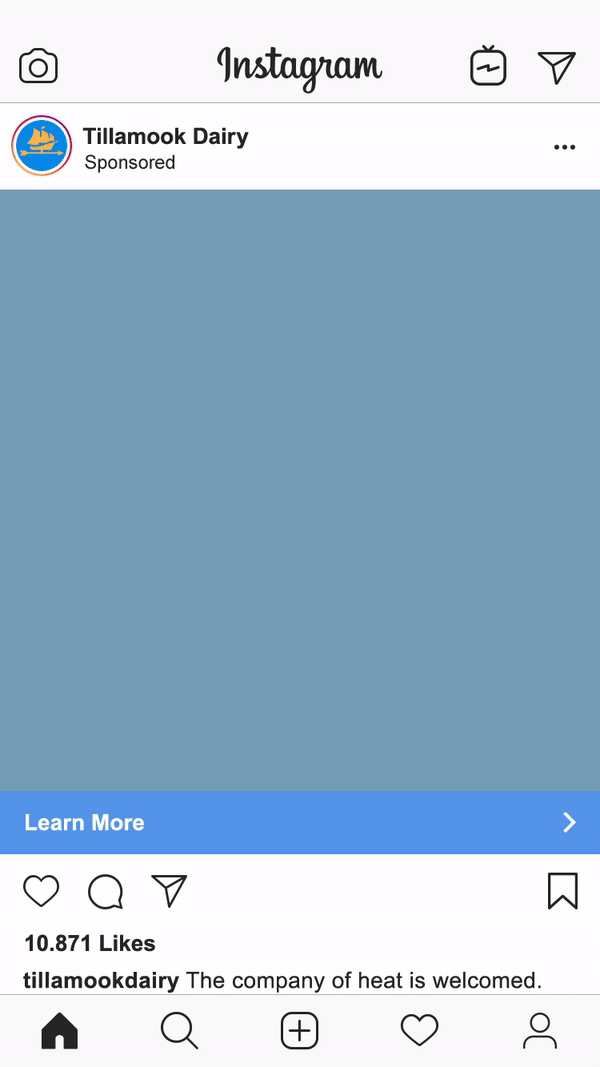Share the Tillamook Dairy post

click(x=169, y=890)
